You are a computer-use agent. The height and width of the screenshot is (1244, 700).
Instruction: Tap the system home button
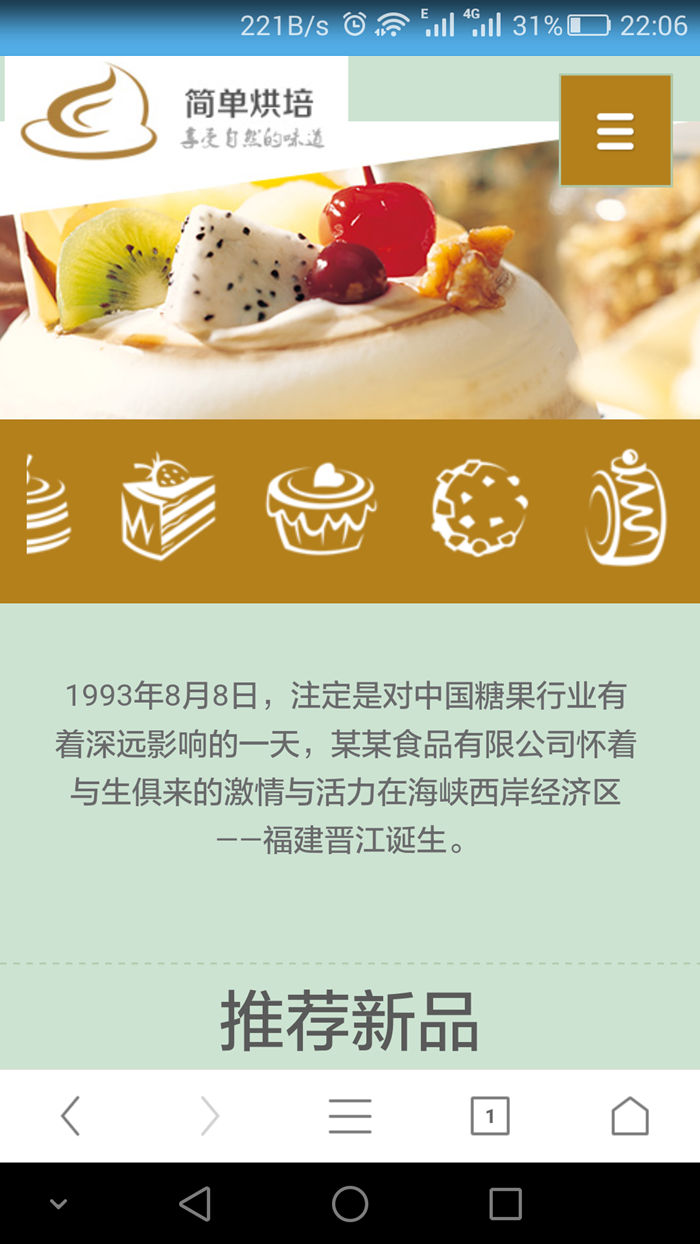point(350,1204)
